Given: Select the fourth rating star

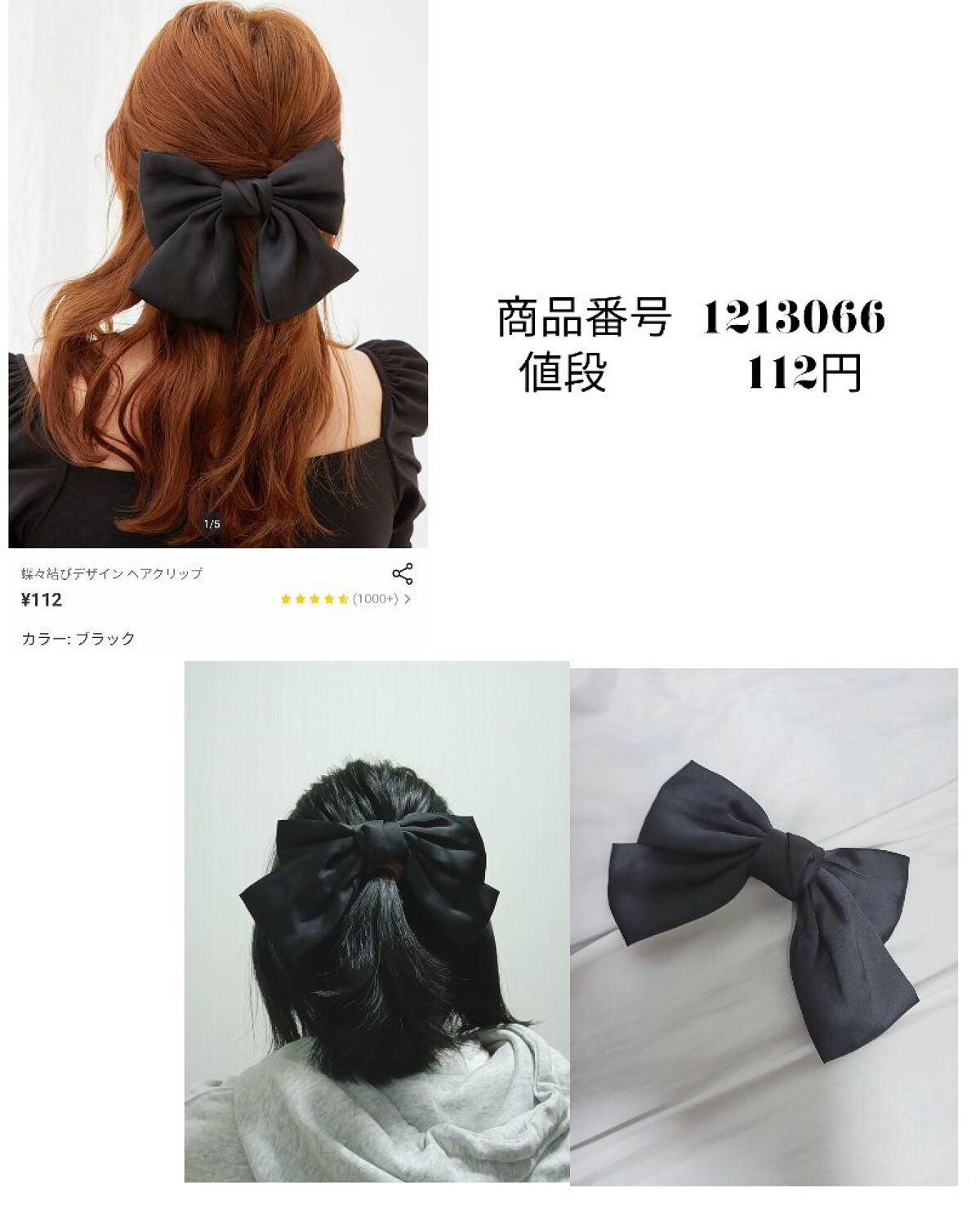Looking at the screenshot, I should pos(330,599).
